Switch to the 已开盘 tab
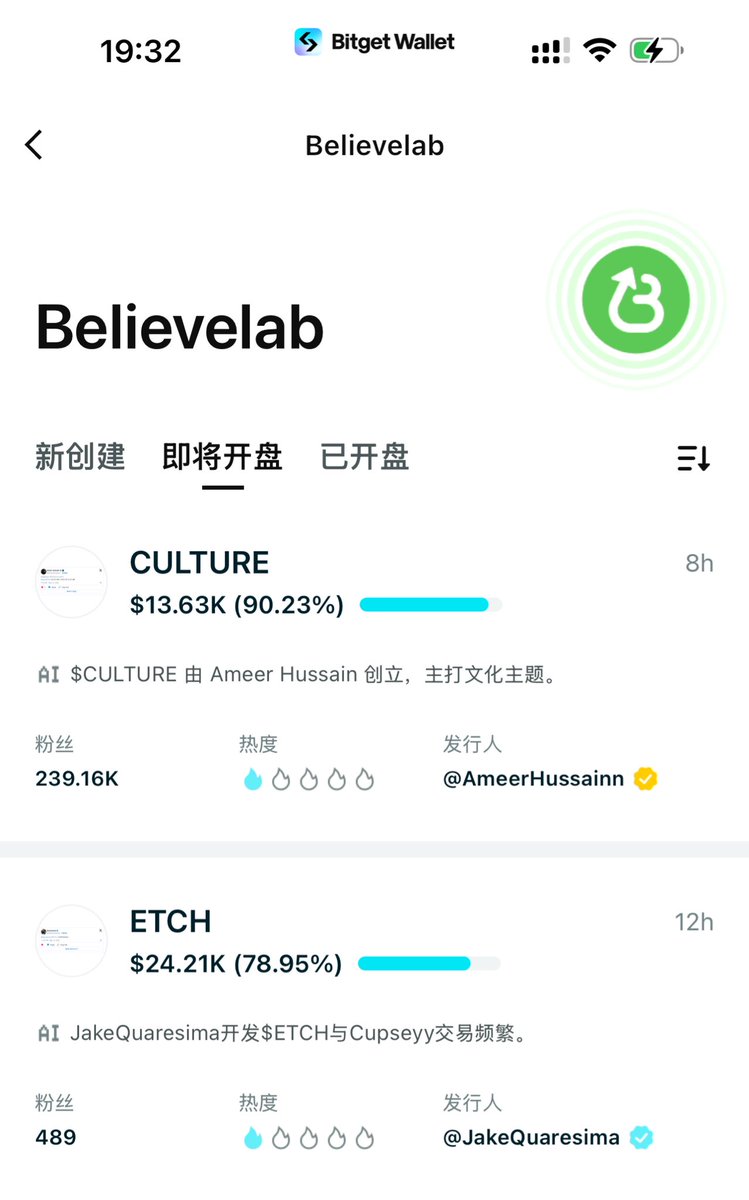 [365, 457]
